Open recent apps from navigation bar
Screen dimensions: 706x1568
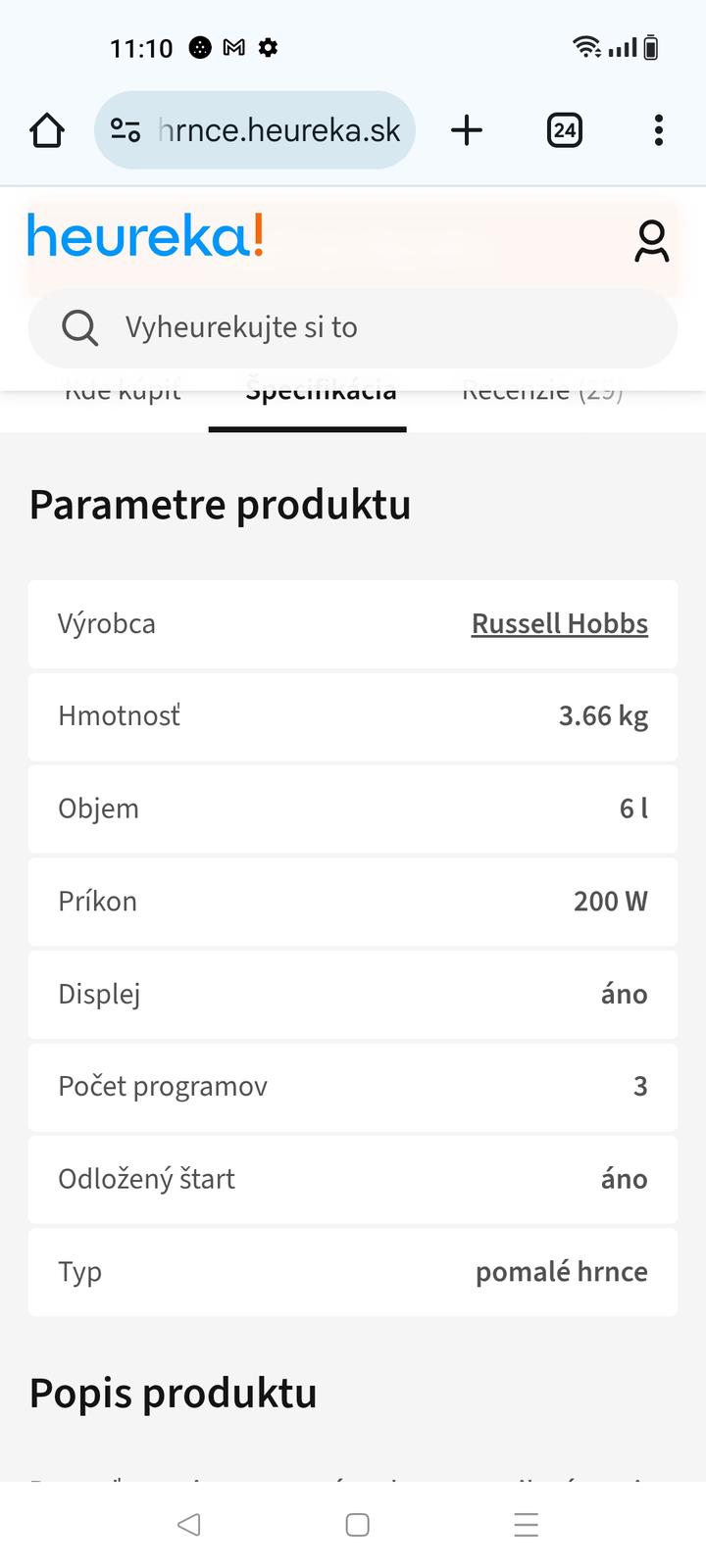527,1525
